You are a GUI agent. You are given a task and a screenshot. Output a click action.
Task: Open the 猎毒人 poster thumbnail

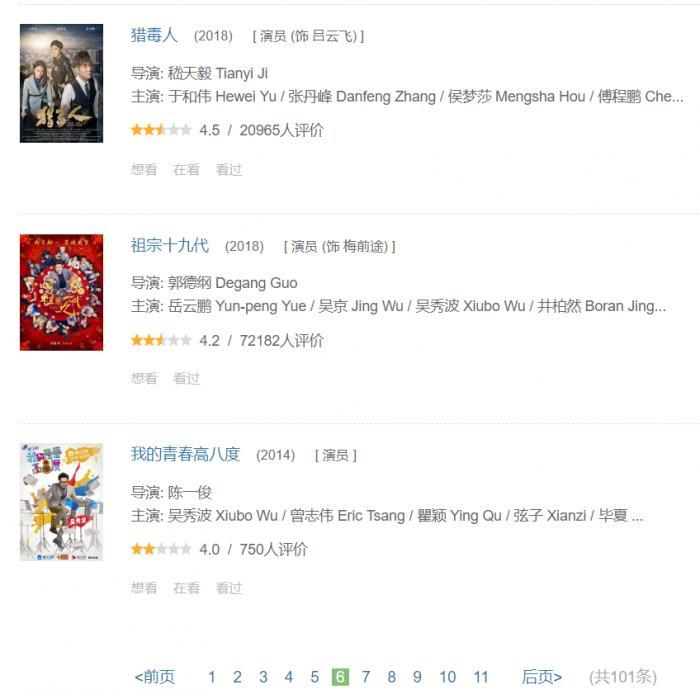pyautogui.click(x=61, y=83)
